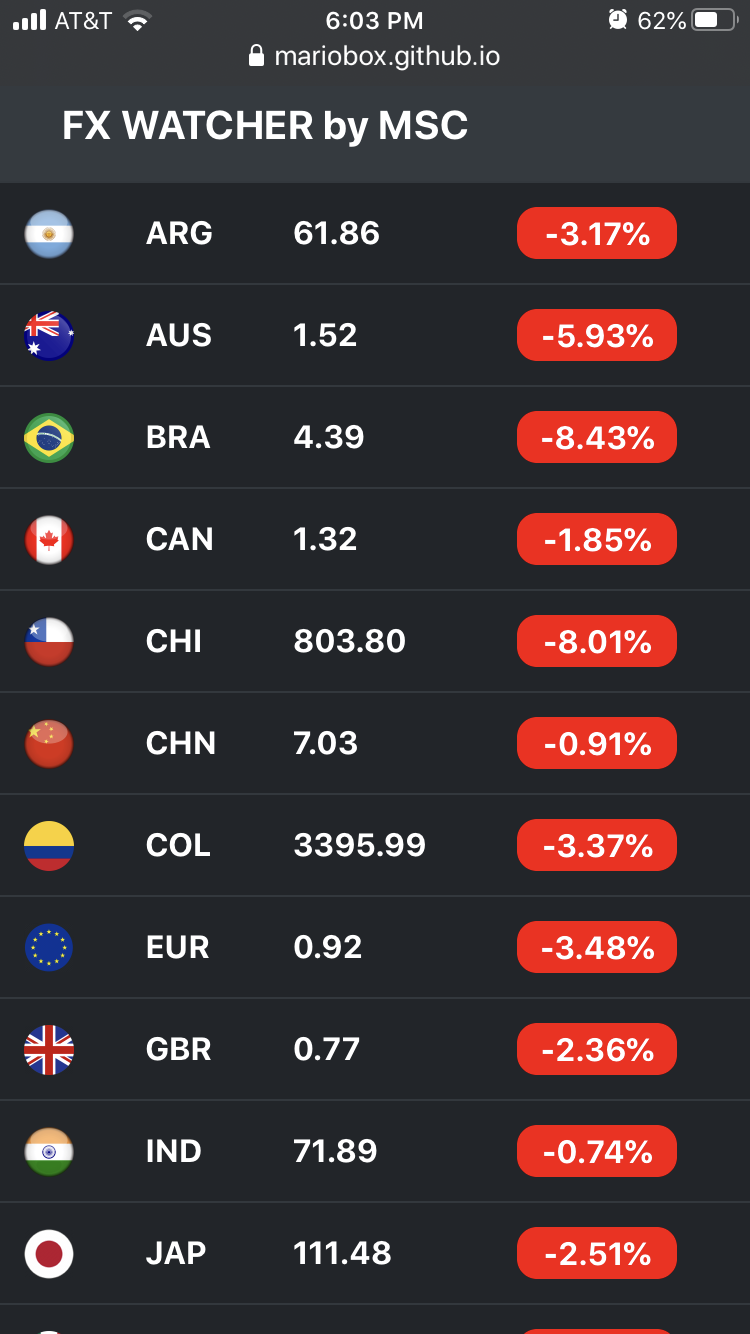
Task: Select the COL row at 3395.99
Action: (x=375, y=845)
